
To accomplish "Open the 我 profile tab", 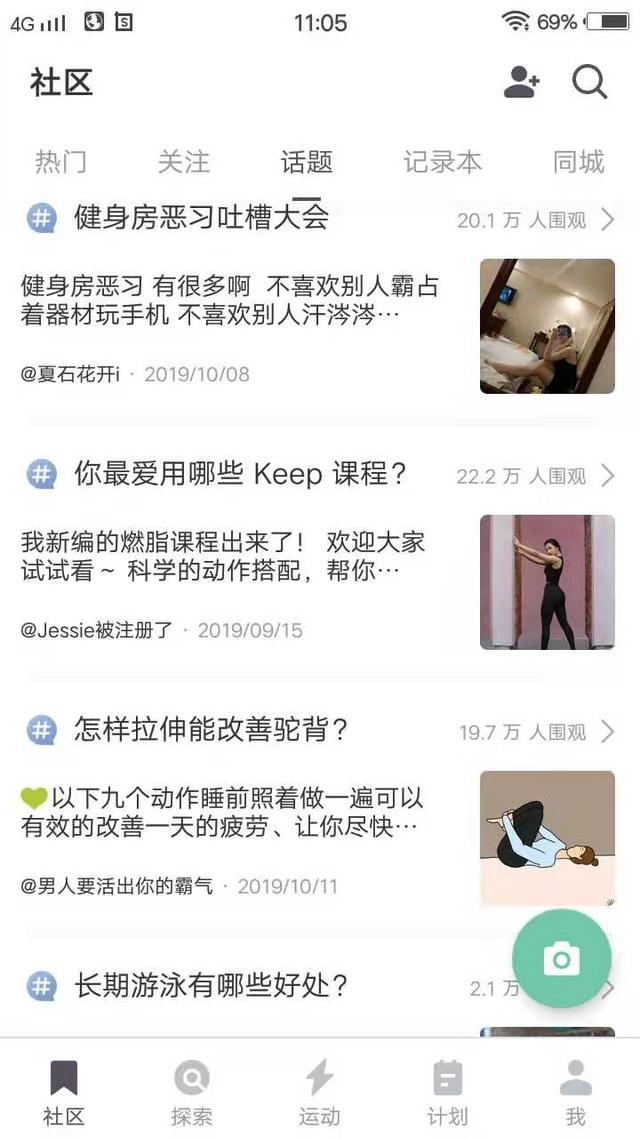I will pos(575,1092).
